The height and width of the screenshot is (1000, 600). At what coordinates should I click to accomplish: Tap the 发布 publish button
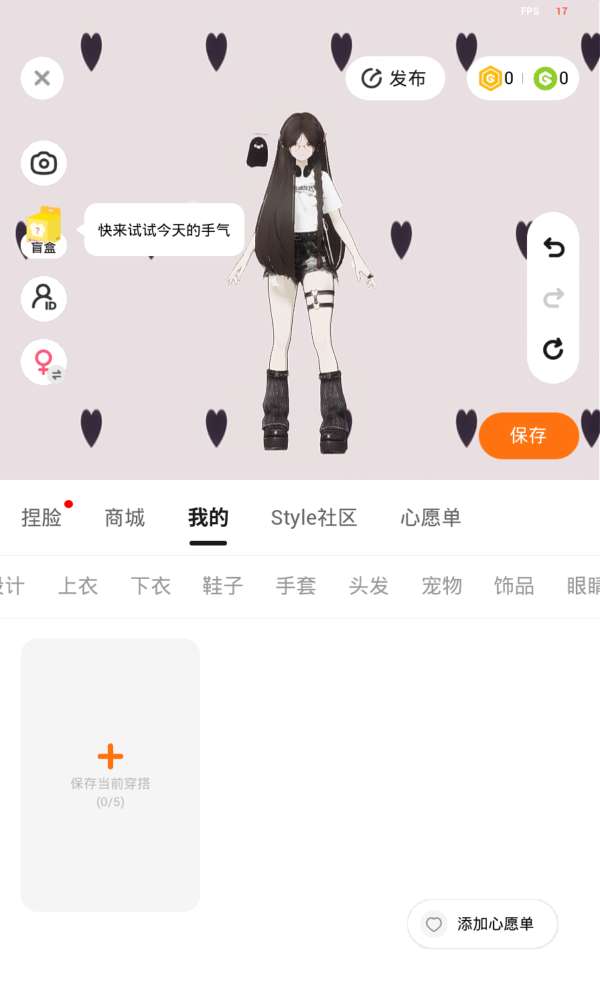(395, 78)
